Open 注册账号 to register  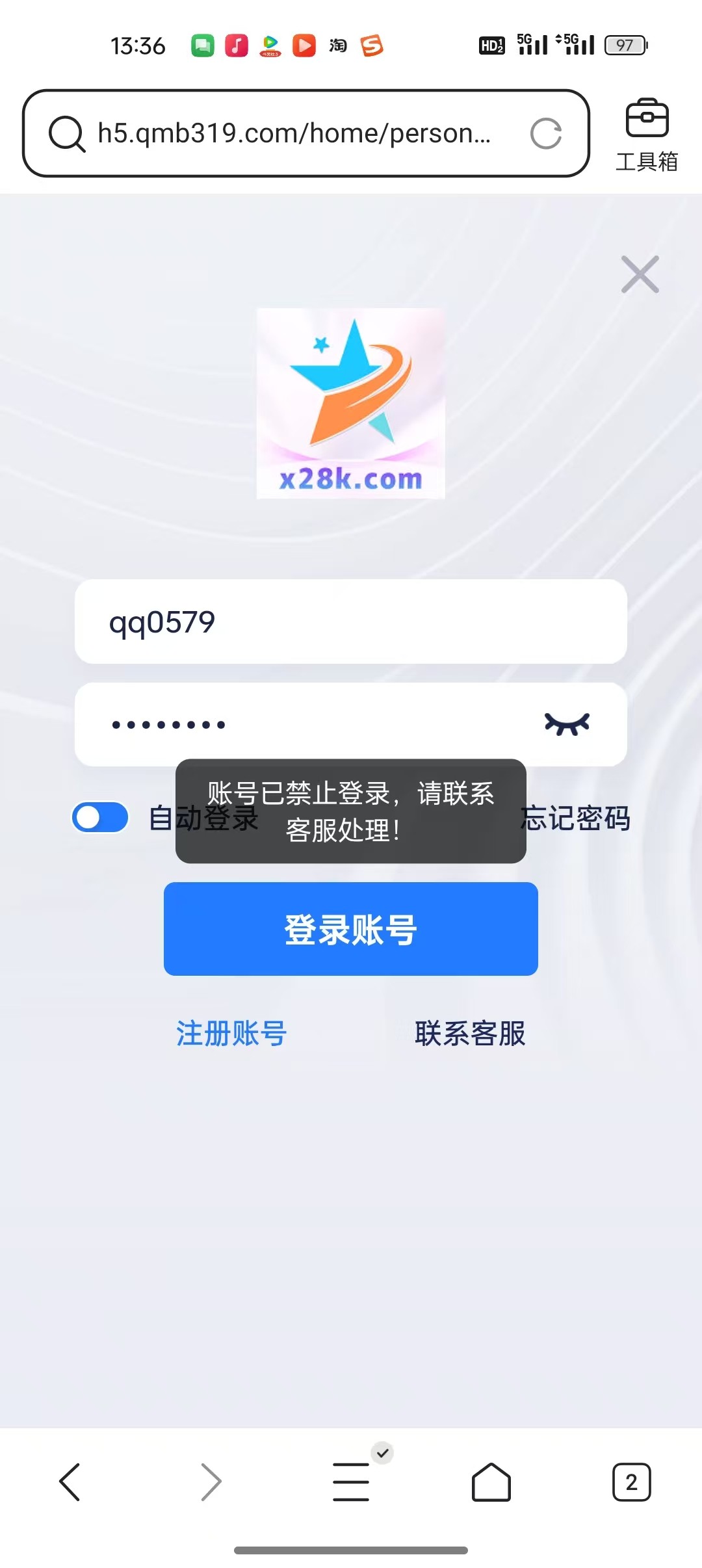[x=231, y=1033]
